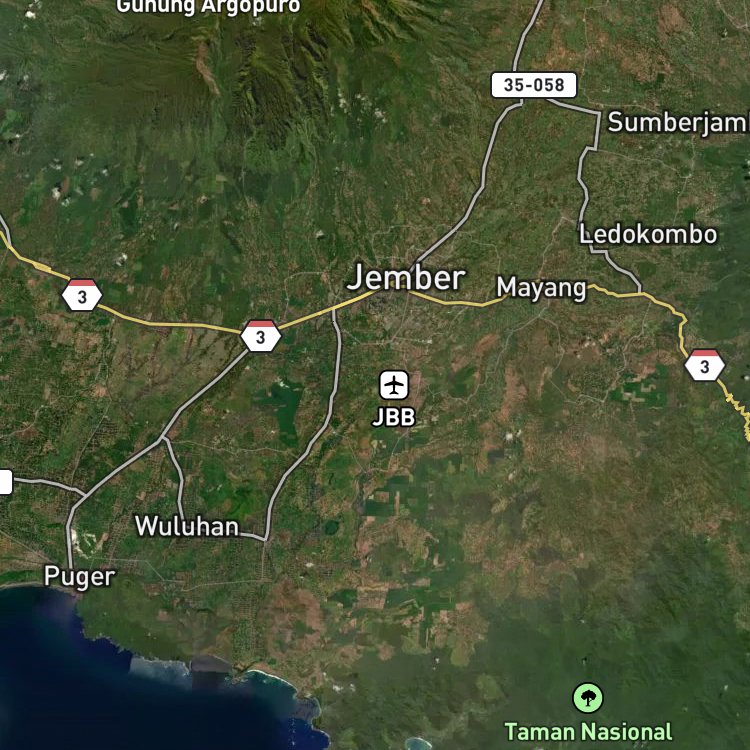
Task: Open the Taman Nasional park marker
Action: 588,698
